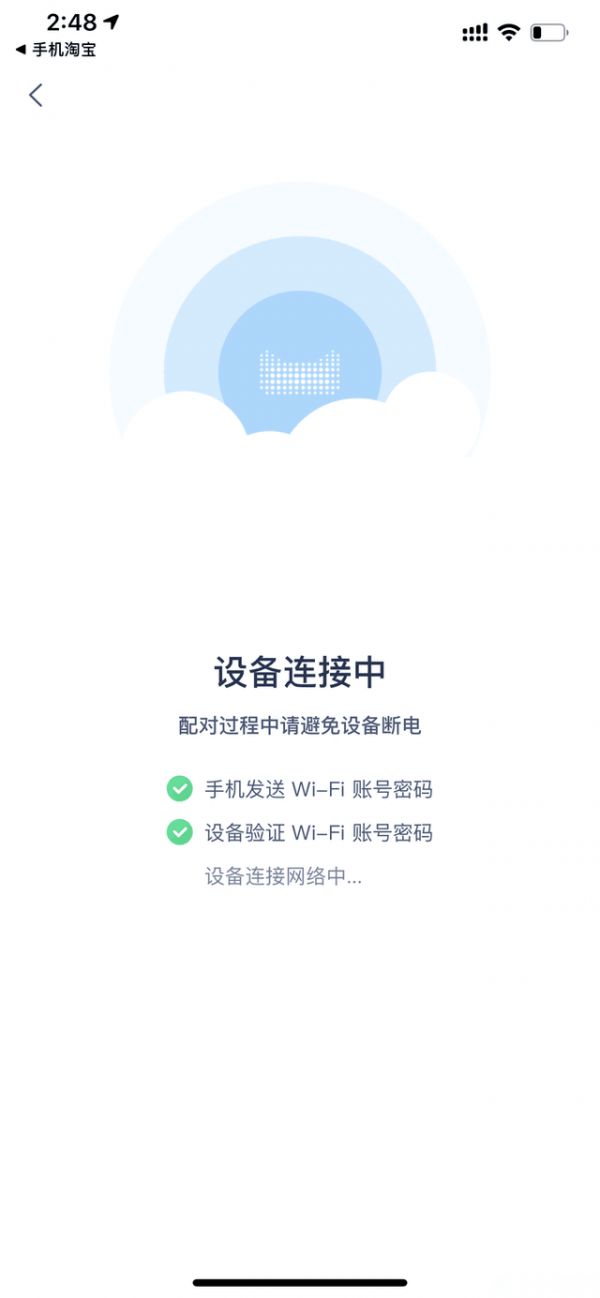Return to the 手机淘宝 app via breadcrumb

click(x=56, y=49)
